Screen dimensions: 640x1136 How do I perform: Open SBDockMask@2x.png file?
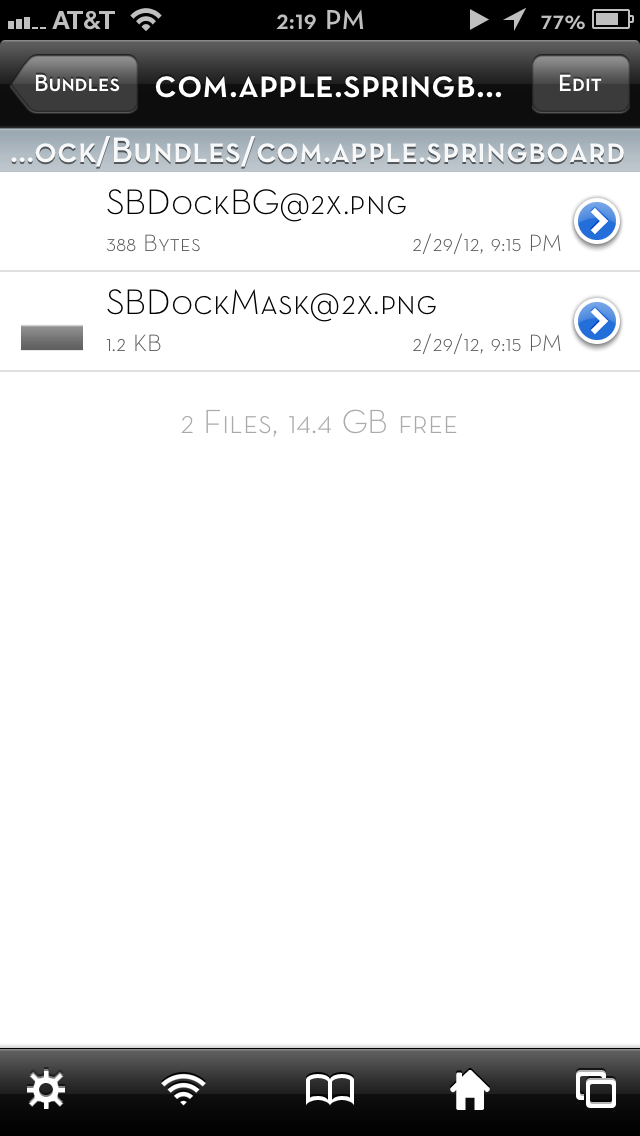tap(320, 322)
